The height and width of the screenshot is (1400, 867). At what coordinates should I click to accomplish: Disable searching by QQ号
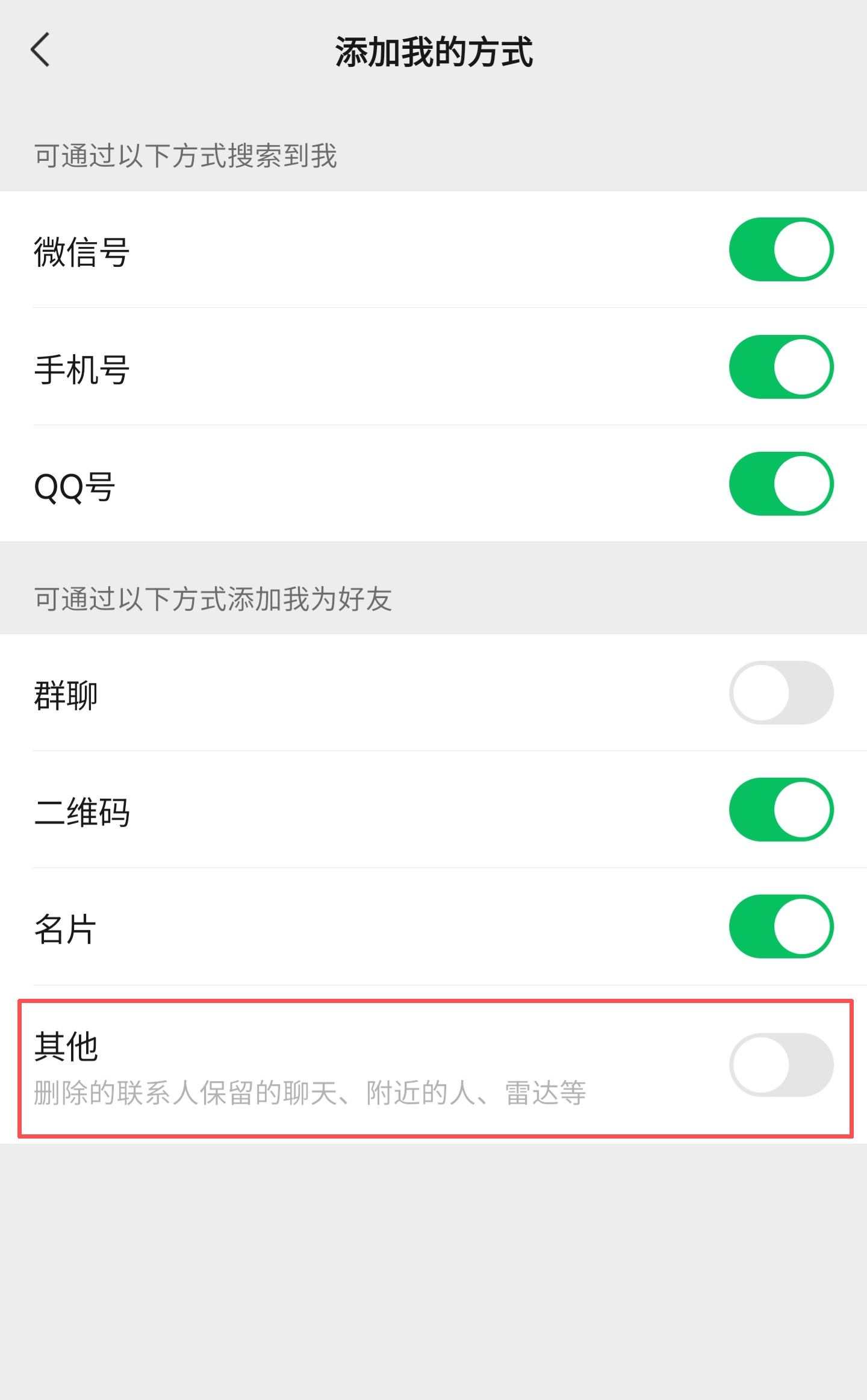click(x=780, y=486)
